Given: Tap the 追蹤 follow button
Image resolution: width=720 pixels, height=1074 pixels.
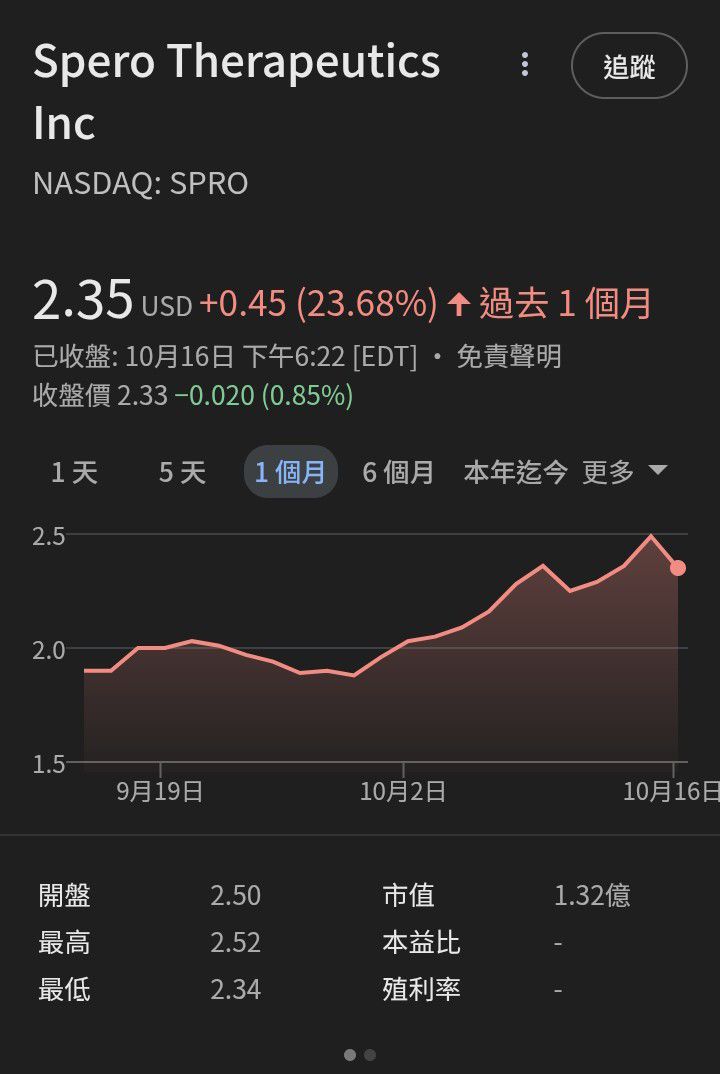Looking at the screenshot, I should (x=629, y=66).
